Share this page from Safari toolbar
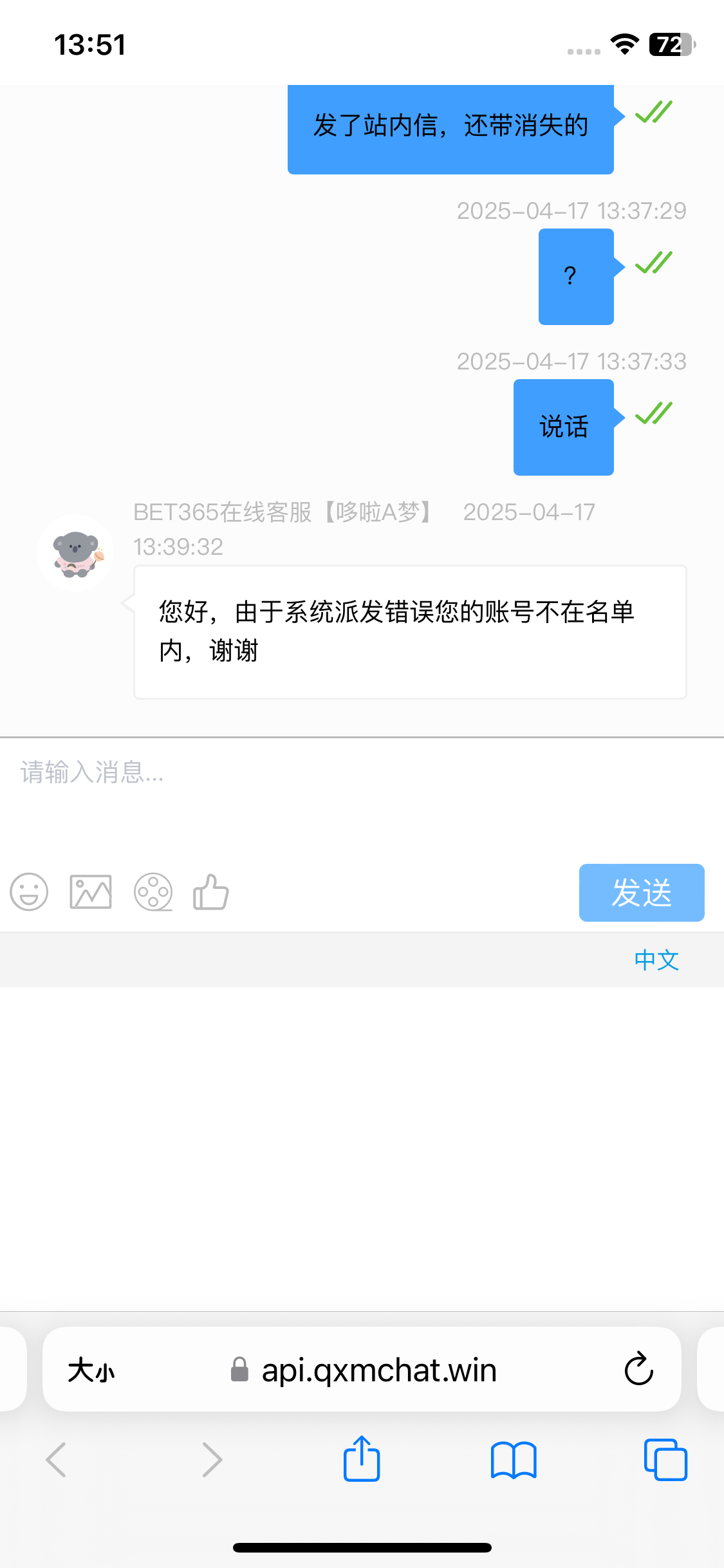Image resolution: width=724 pixels, height=1568 pixels. point(362,1459)
